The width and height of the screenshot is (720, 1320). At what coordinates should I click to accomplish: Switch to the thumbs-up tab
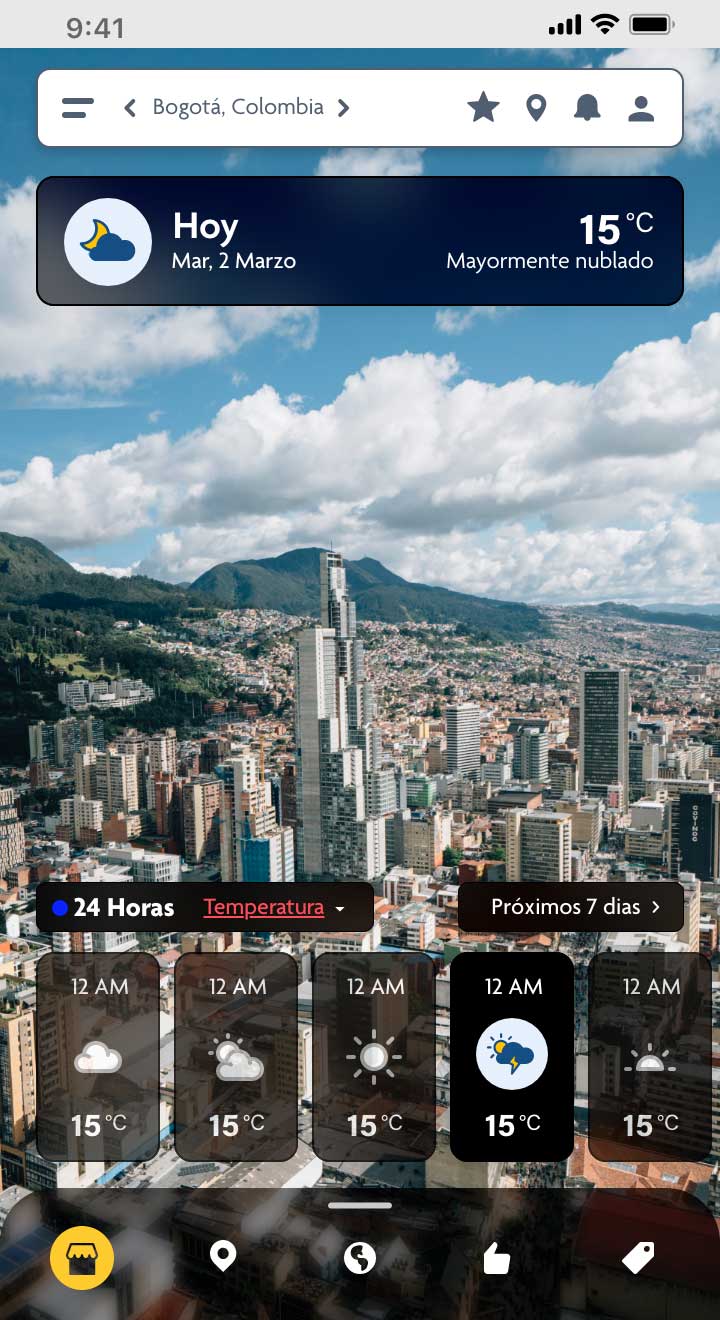click(497, 1258)
